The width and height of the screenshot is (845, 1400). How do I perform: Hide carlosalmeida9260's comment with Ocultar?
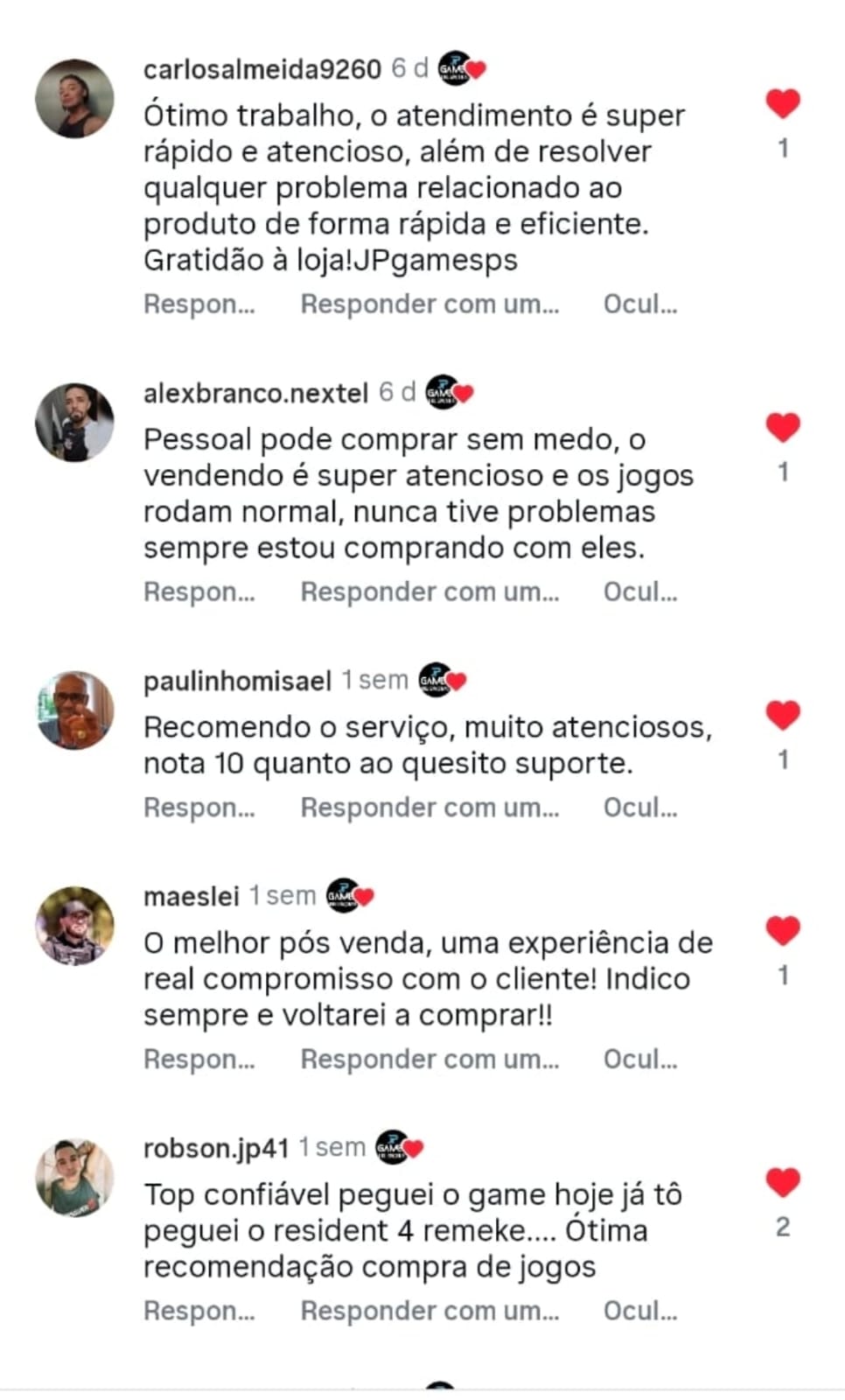[640, 304]
